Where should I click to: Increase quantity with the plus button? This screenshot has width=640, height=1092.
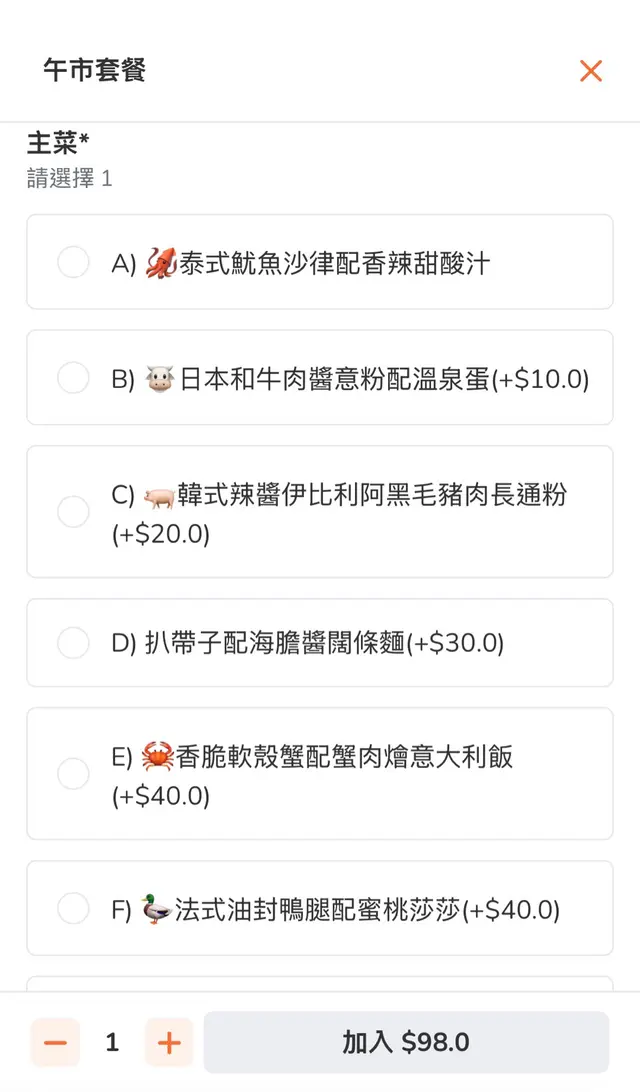(x=169, y=1043)
